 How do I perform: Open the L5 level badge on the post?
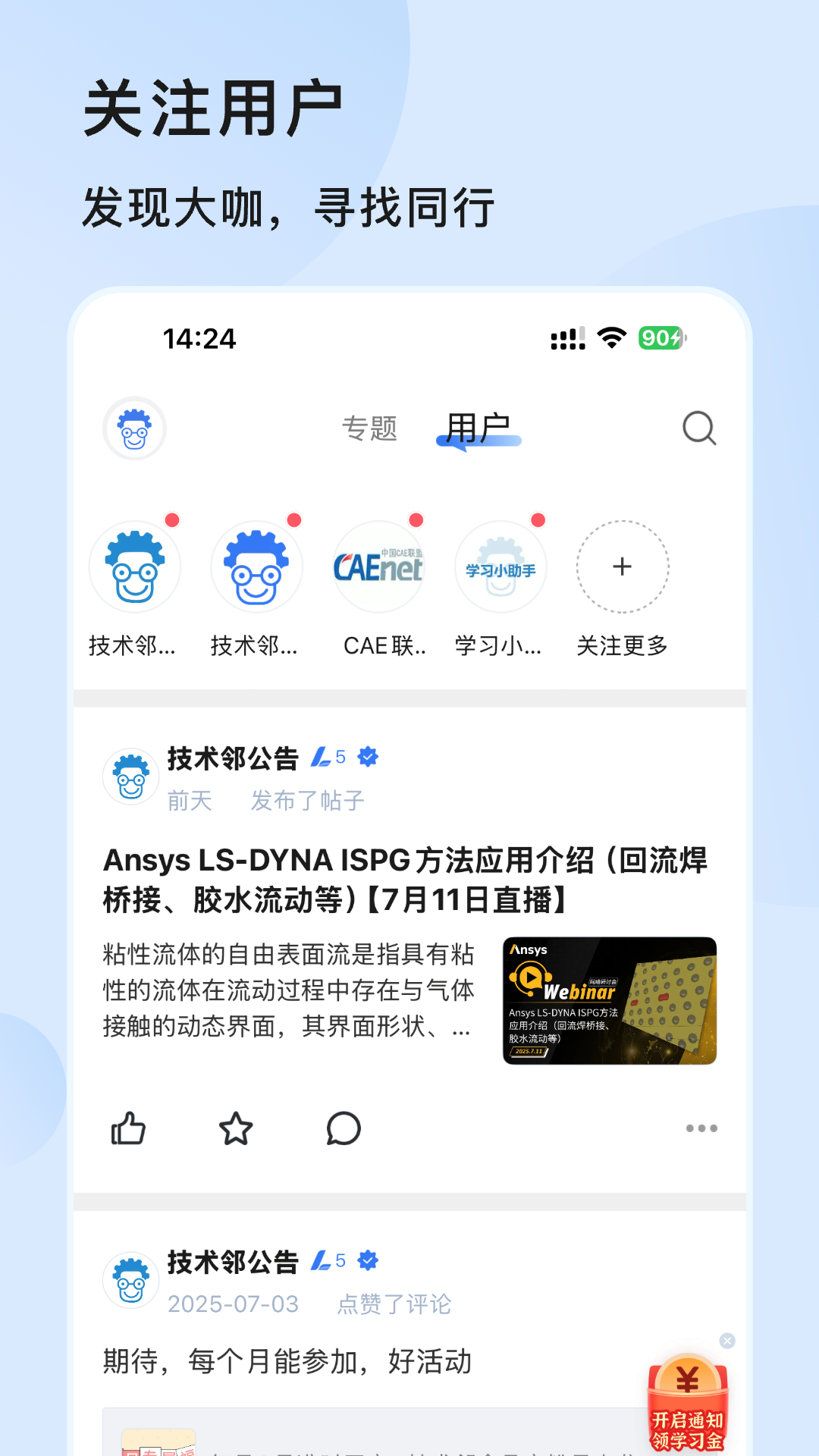click(x=330, y=756)
